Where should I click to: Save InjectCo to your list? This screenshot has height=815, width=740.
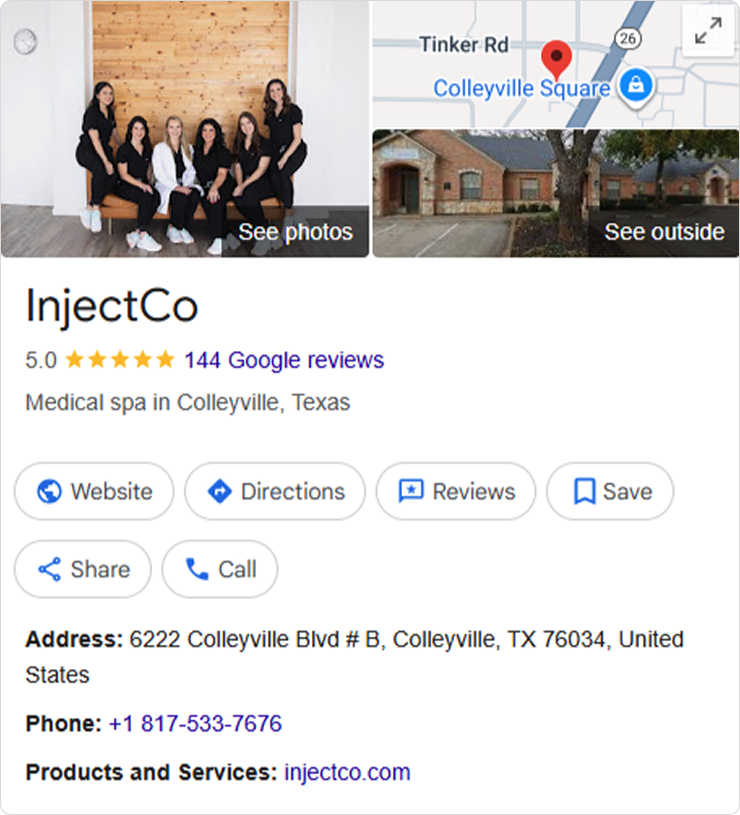pyautogui.click(x=610, y=491)
